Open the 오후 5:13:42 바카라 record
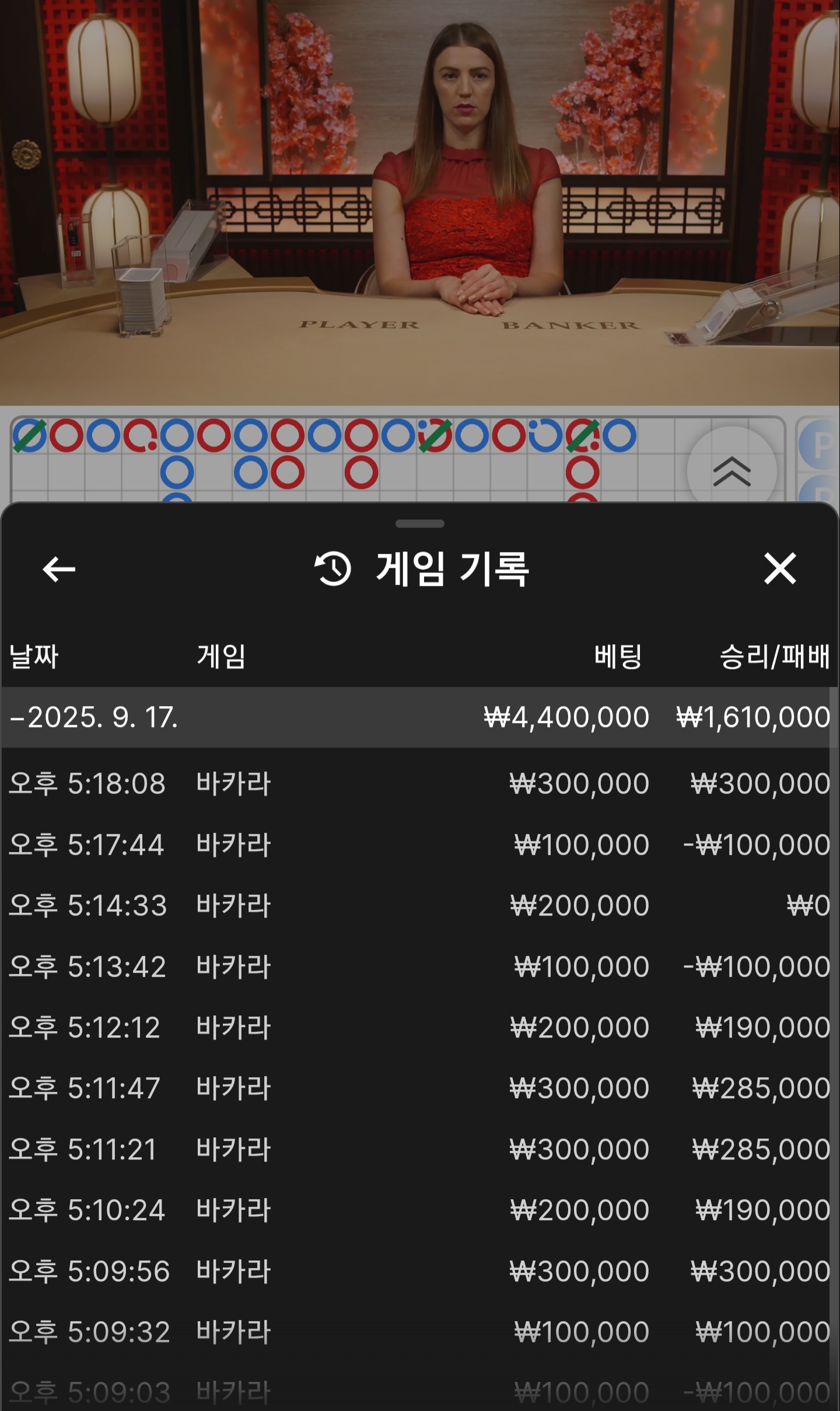 click(419, 966)
